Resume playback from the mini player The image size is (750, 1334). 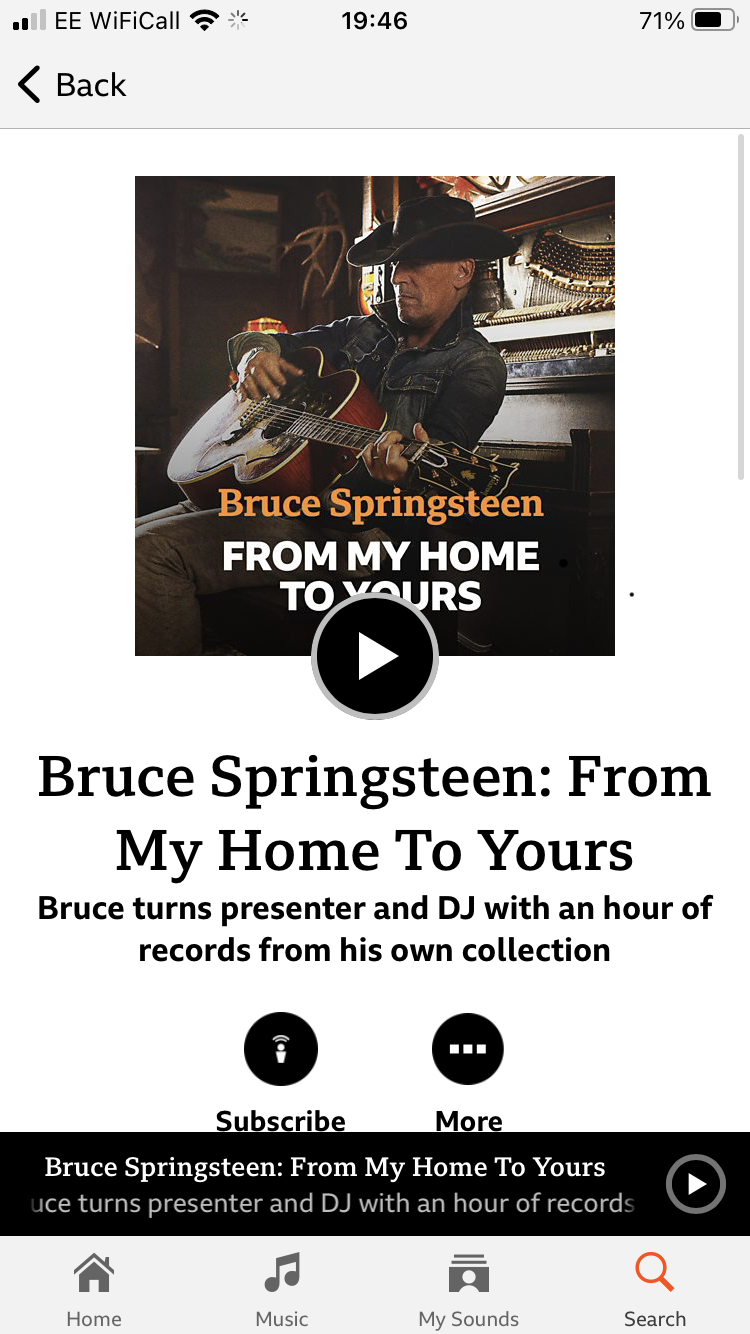695,1184
